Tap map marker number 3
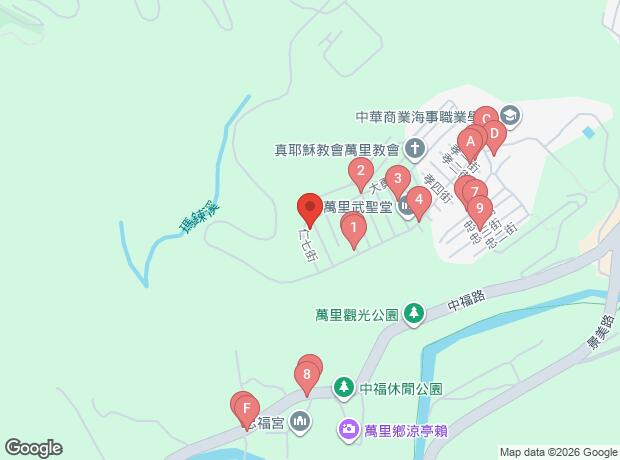This screenshot has width=620, height=460. pos(398,182)
